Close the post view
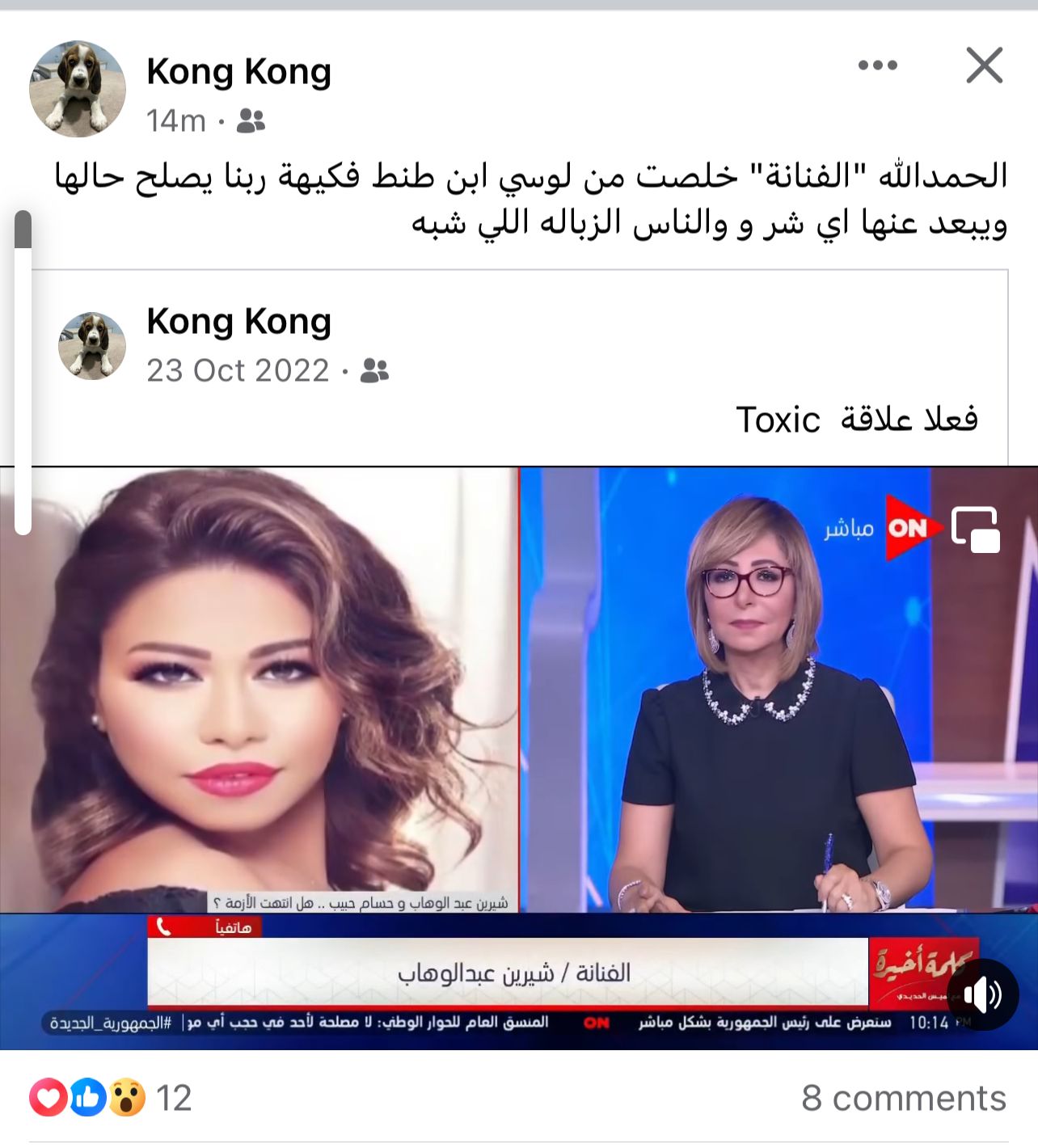Image resolution: width=1038 pixels, height=1148 pixels. [x=984, y=65]
